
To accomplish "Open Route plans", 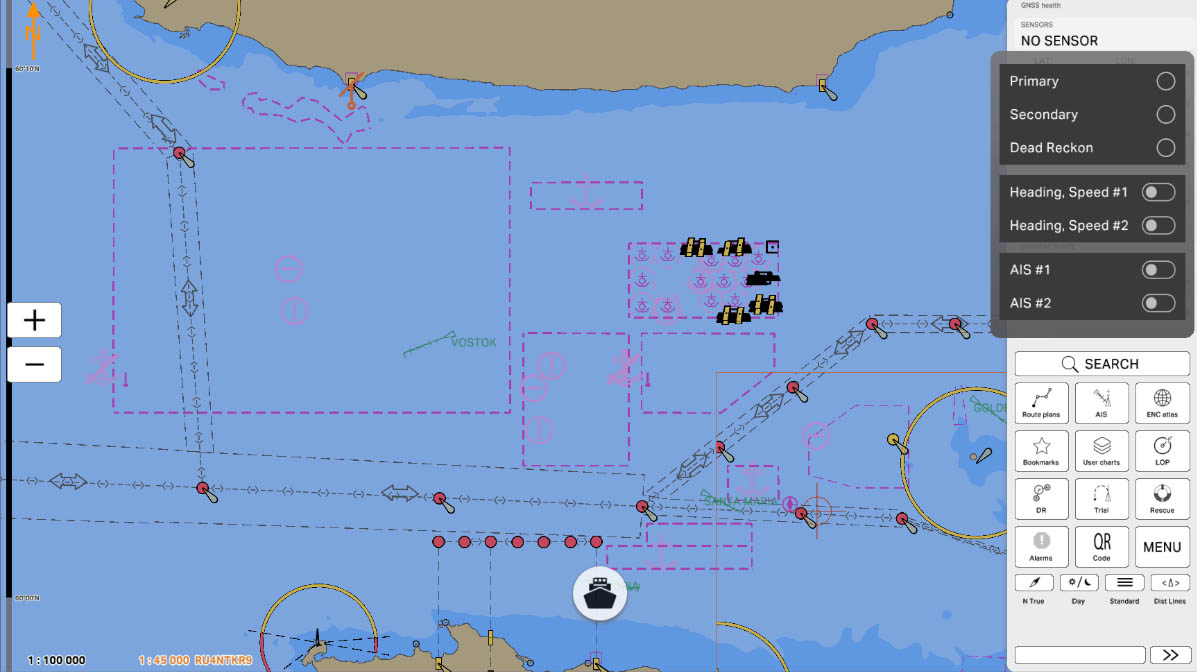I will click(1041, 402).
